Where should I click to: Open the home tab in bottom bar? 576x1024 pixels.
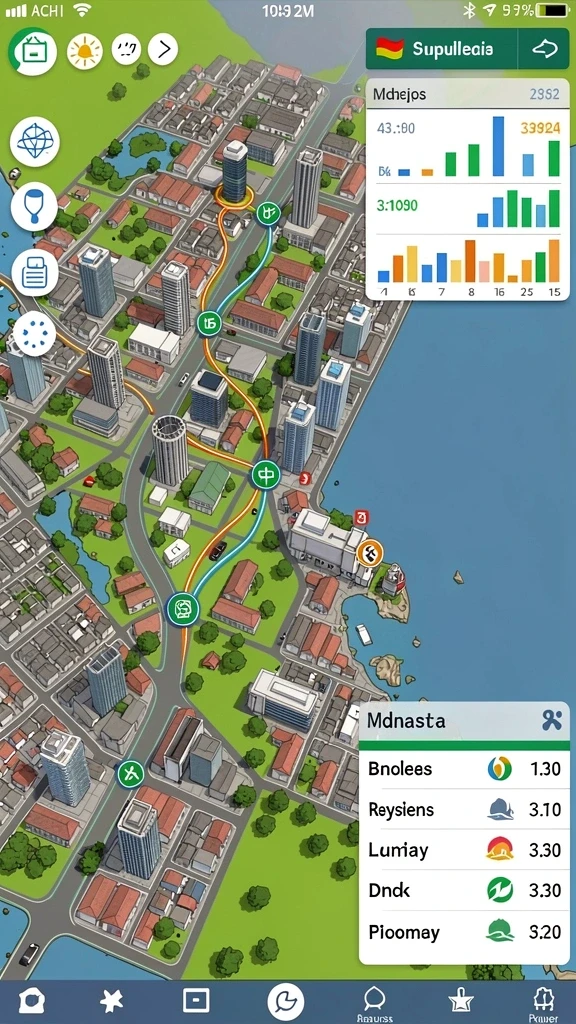click(x=32, y=1000)
